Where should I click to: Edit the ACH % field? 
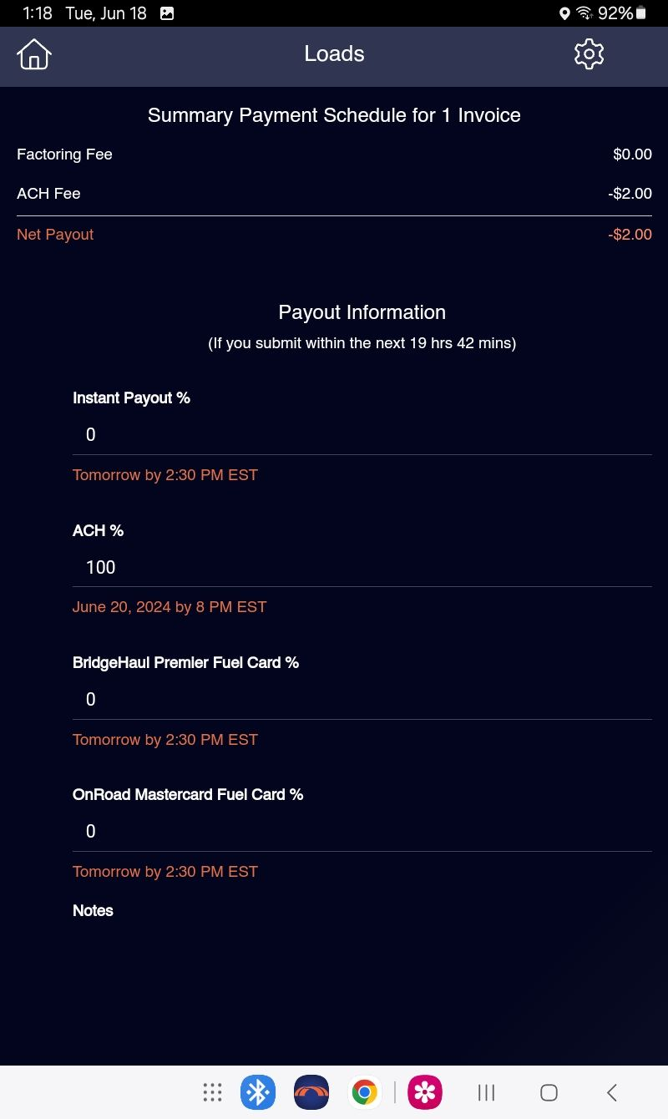coord(362,567)
